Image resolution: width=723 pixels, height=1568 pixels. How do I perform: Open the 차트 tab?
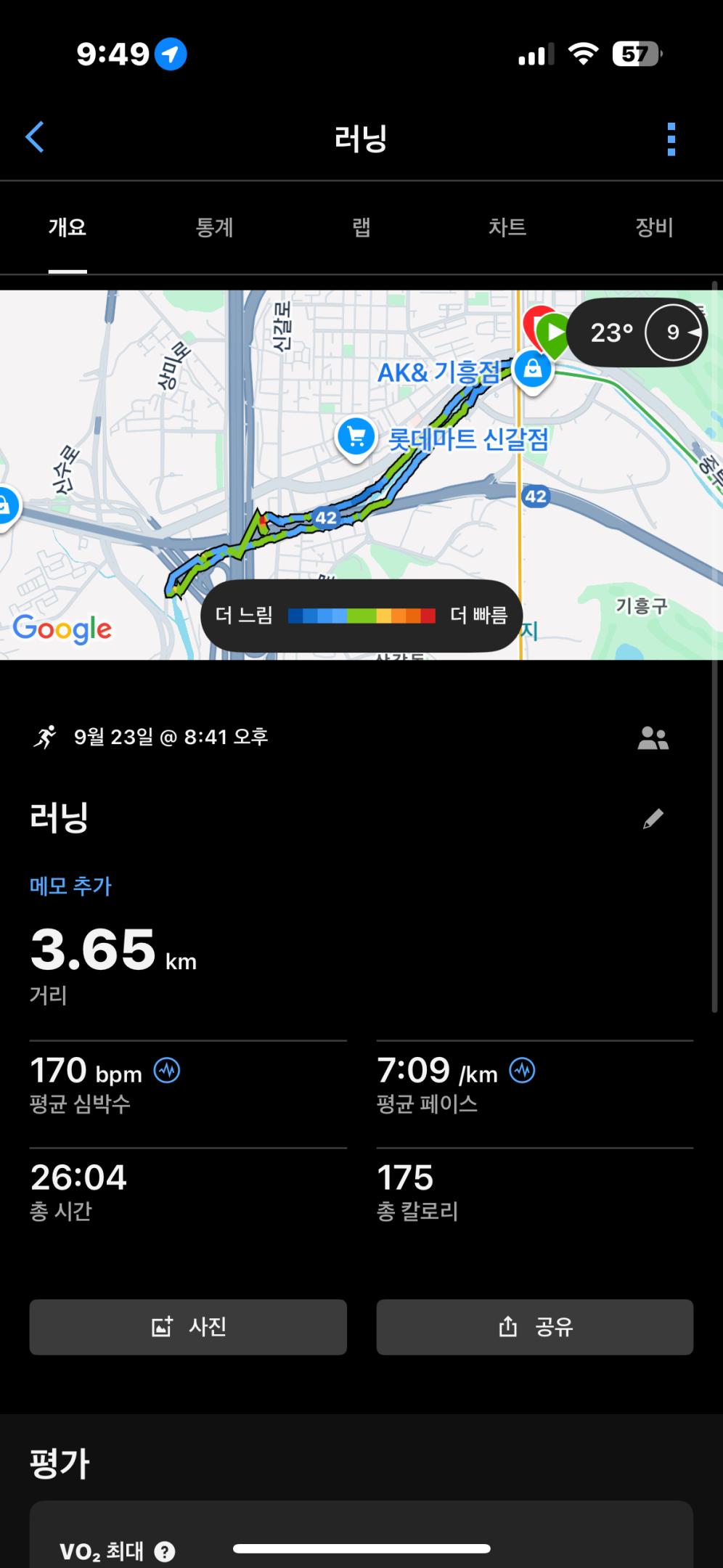pyautogui.click(x=507, y=228)
